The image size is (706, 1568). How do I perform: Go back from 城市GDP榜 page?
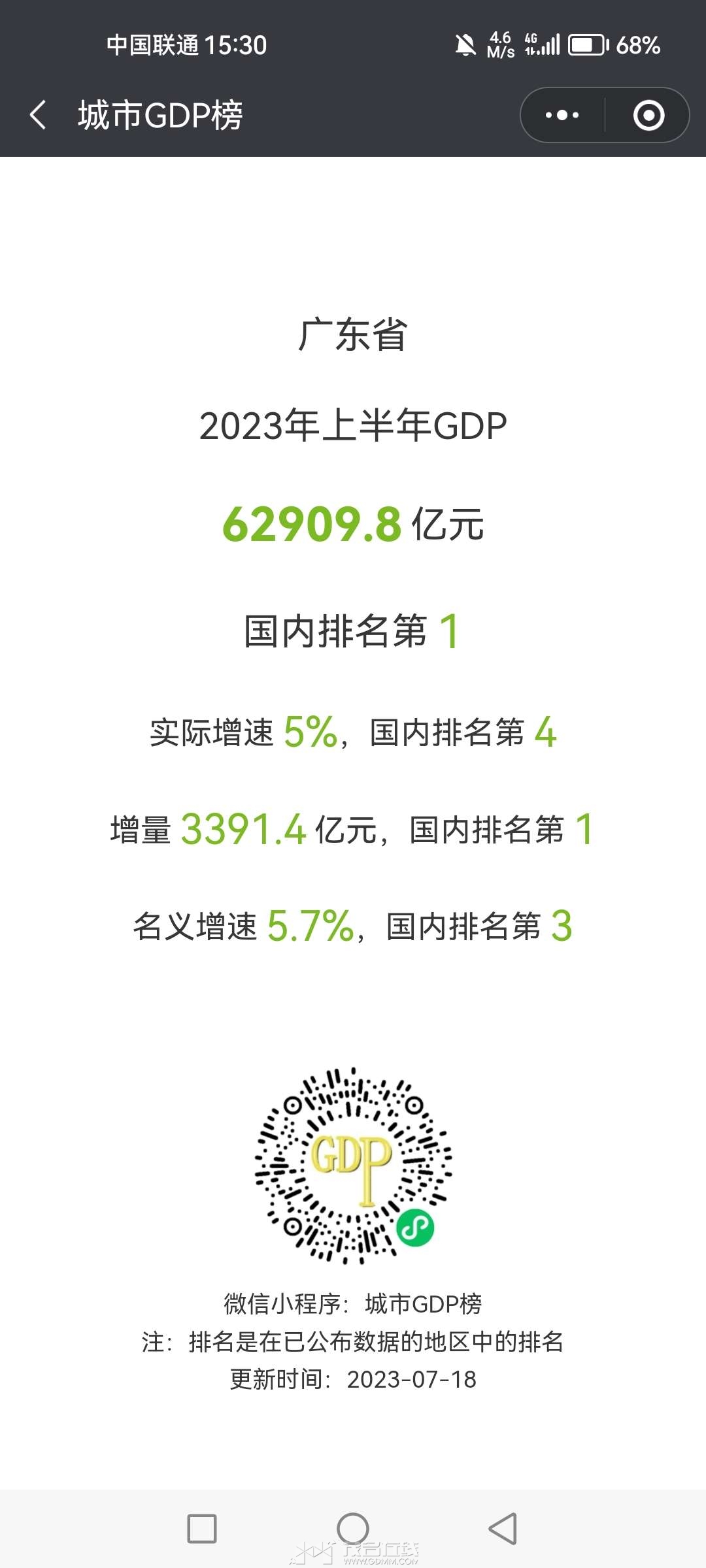pyautogui.click(x=39, y=115)
